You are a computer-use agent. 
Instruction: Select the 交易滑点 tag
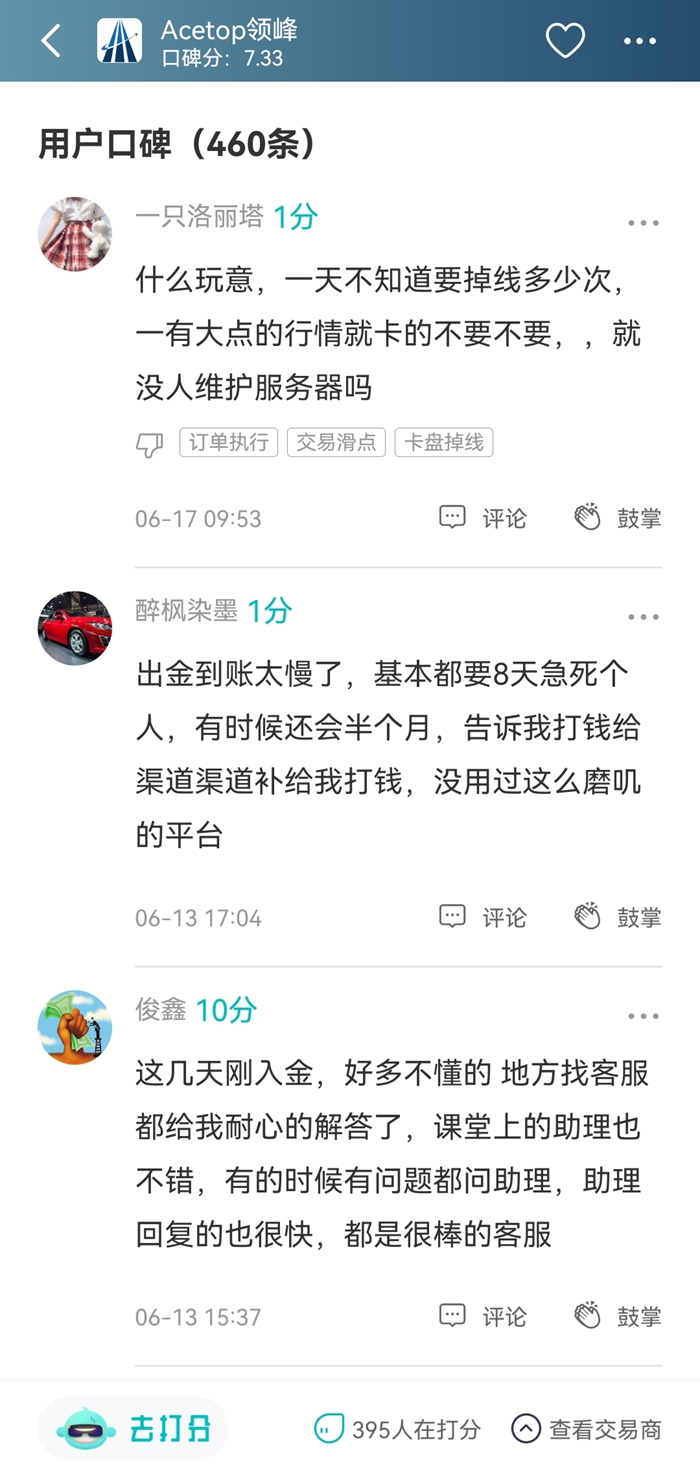[336, 443]
